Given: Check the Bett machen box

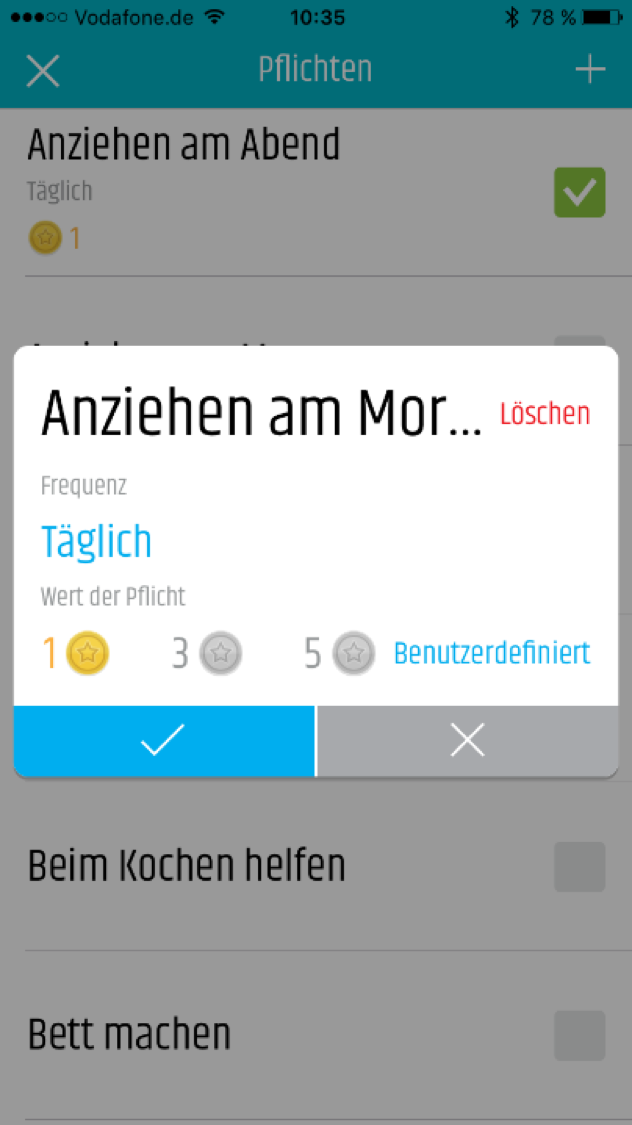Looking at the screenshot, I should click(x=580, y=1035).
